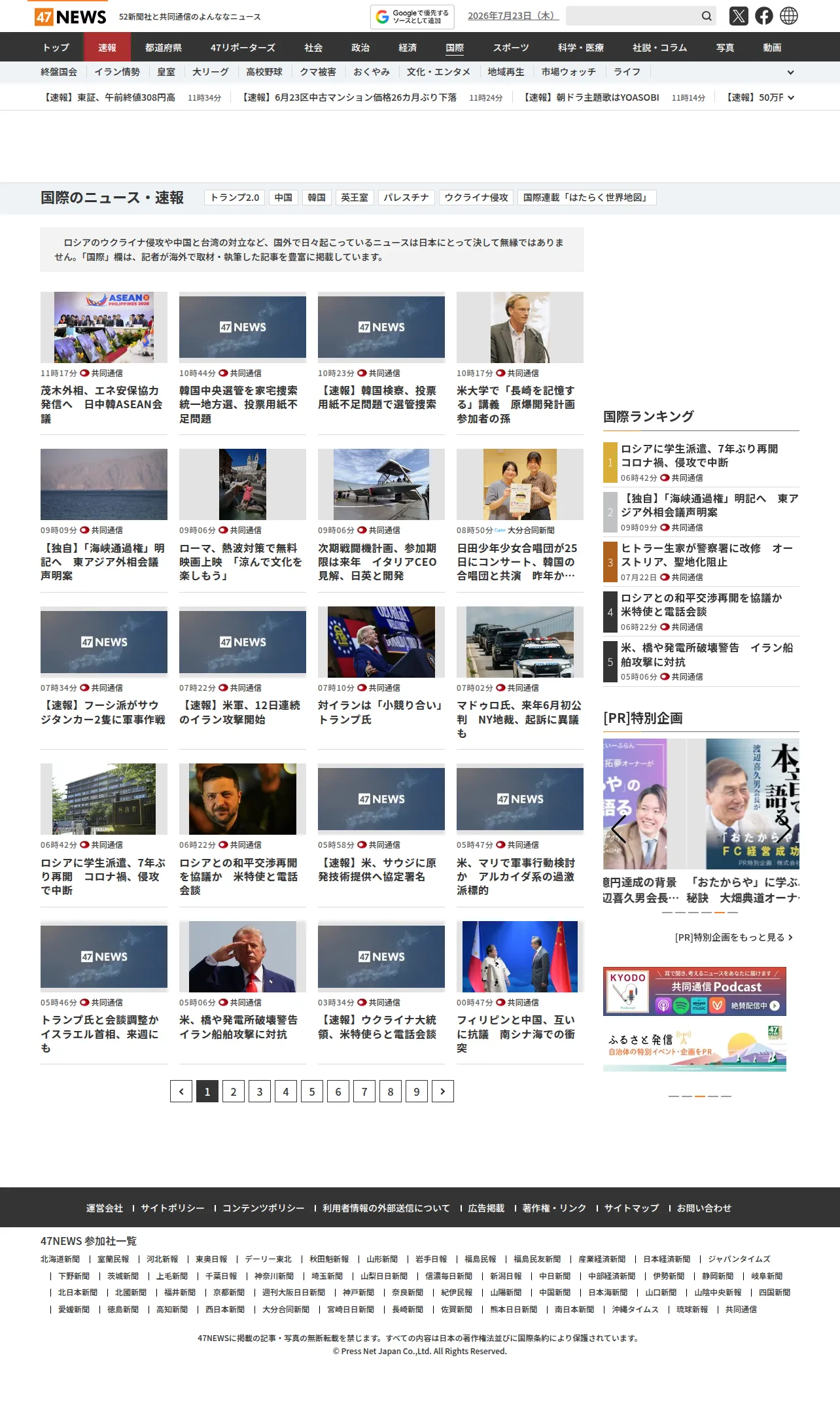Go to next page arrow in pagination
Image resolution: width=840 pixels, height=1415 pixels.
(443, 1091)
